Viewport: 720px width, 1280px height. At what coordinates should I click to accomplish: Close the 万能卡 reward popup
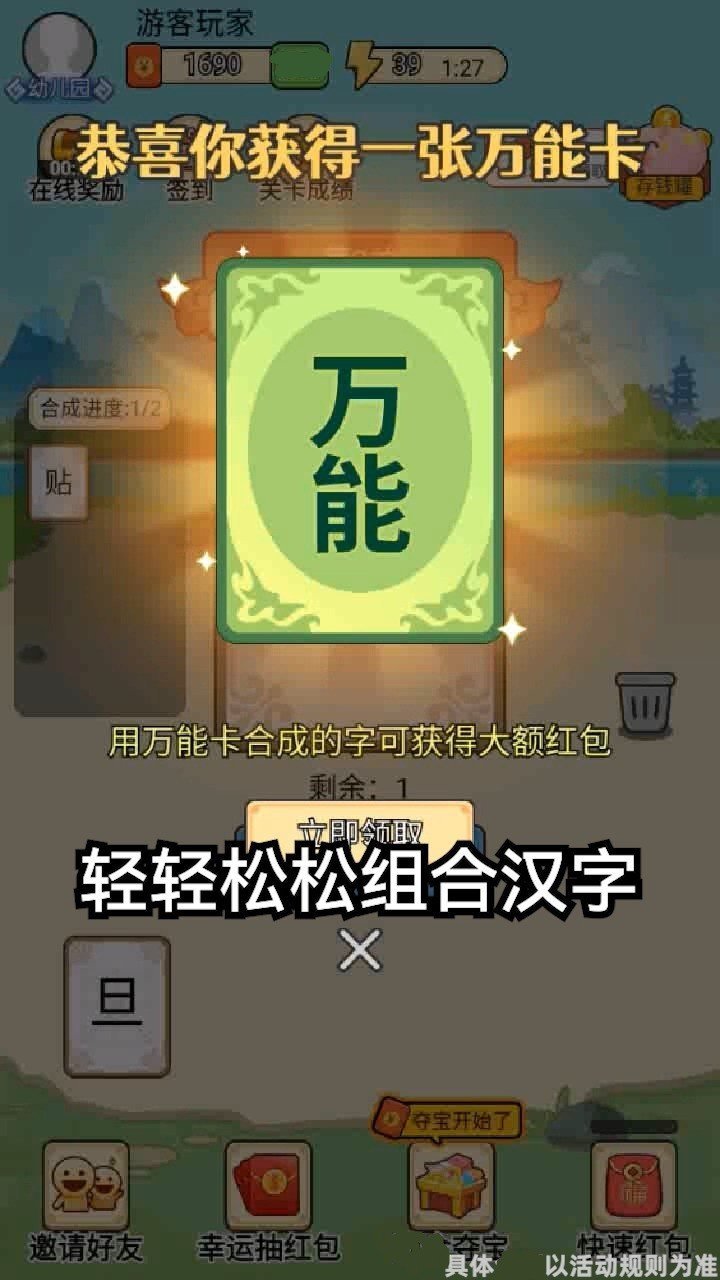pyautogui.click(x=360, y=950)
